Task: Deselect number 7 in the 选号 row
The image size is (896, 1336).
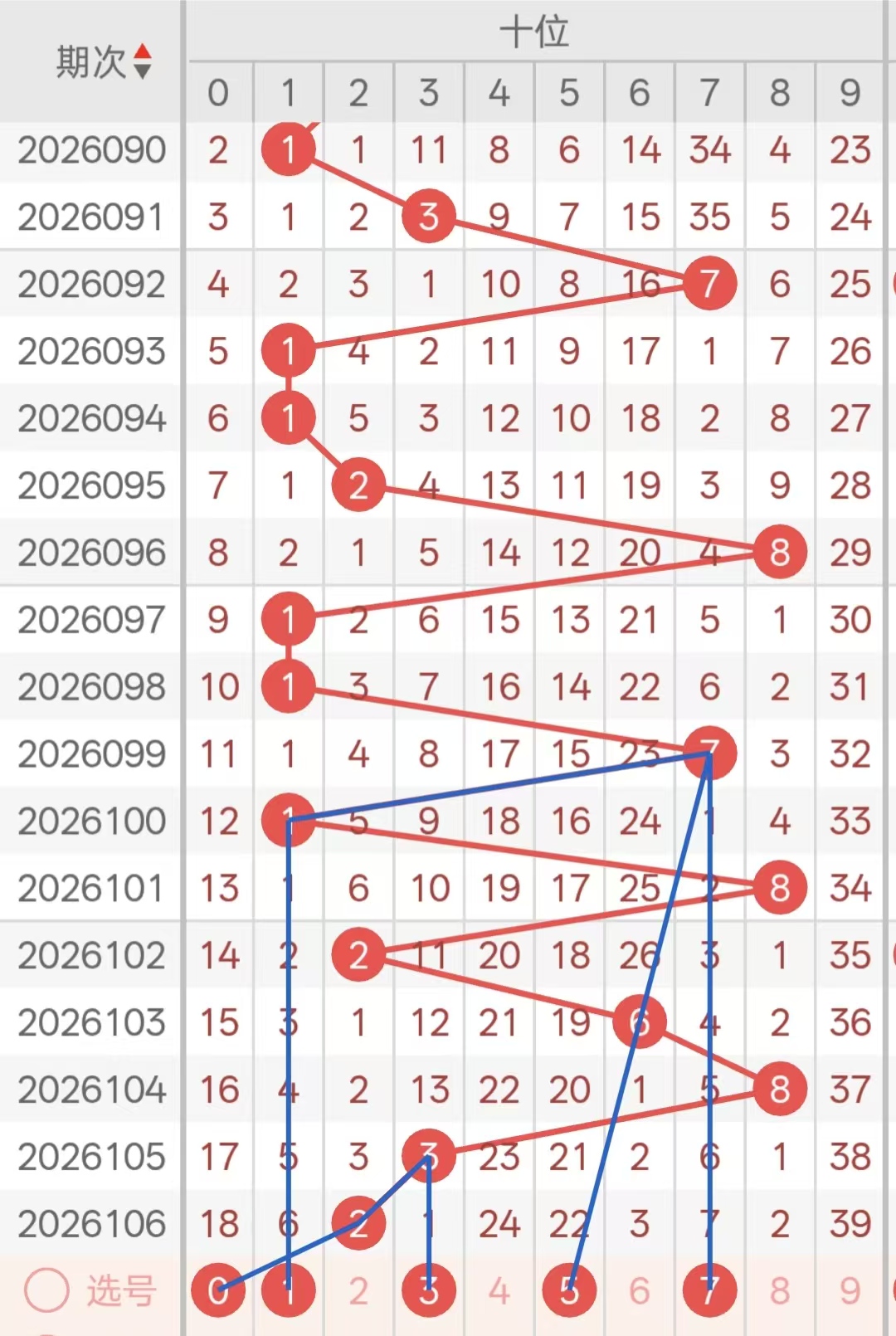Action: pyautogui.click(x=709, y=1290)
